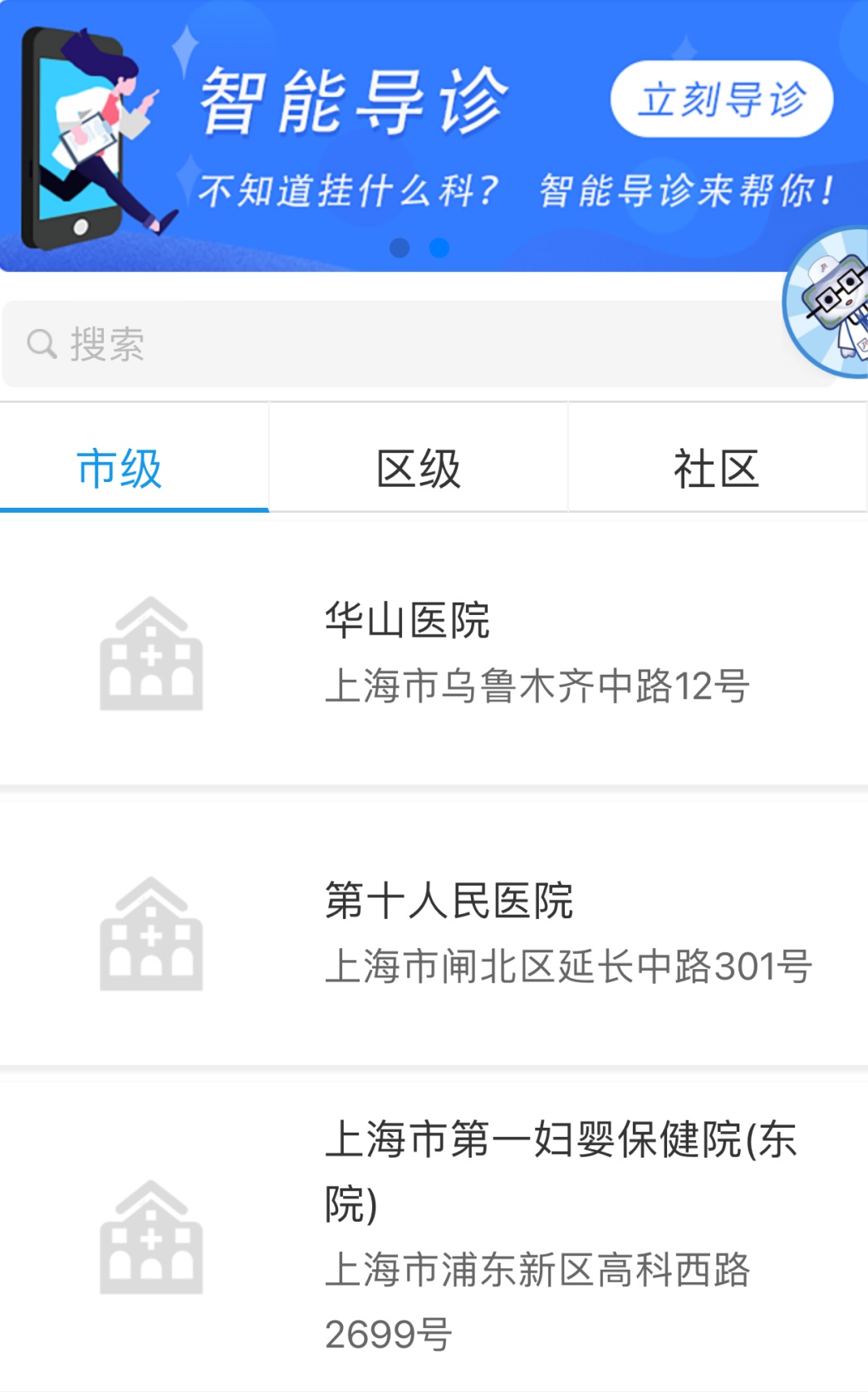Switch to the 区级 tab
Image resolution: width=868 pixels, height=1392 pixels.
pyautogui.click(x=418, y=468)
